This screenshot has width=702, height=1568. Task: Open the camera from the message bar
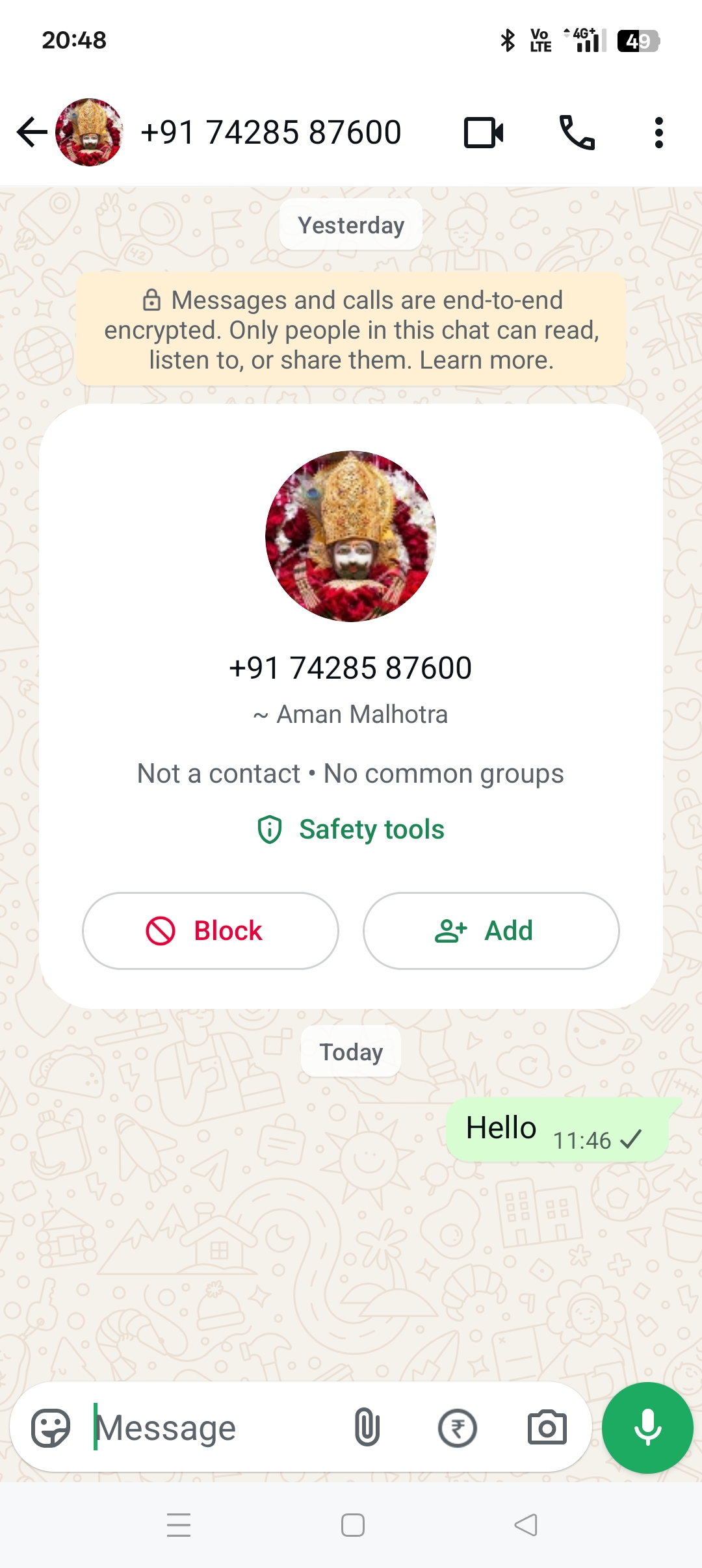tap(547, 1428)
